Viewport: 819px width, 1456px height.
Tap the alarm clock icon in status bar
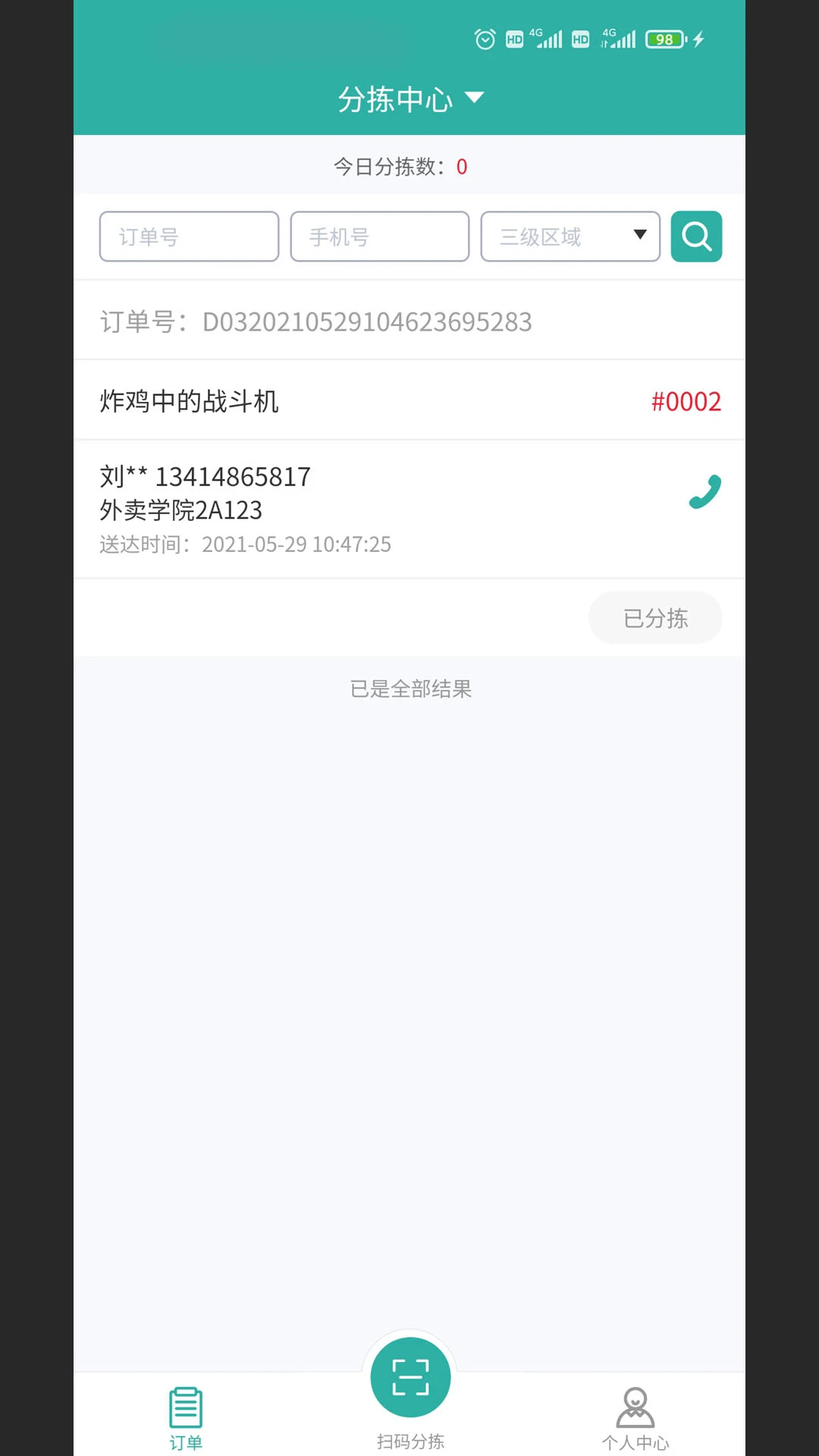pos(485,39)
